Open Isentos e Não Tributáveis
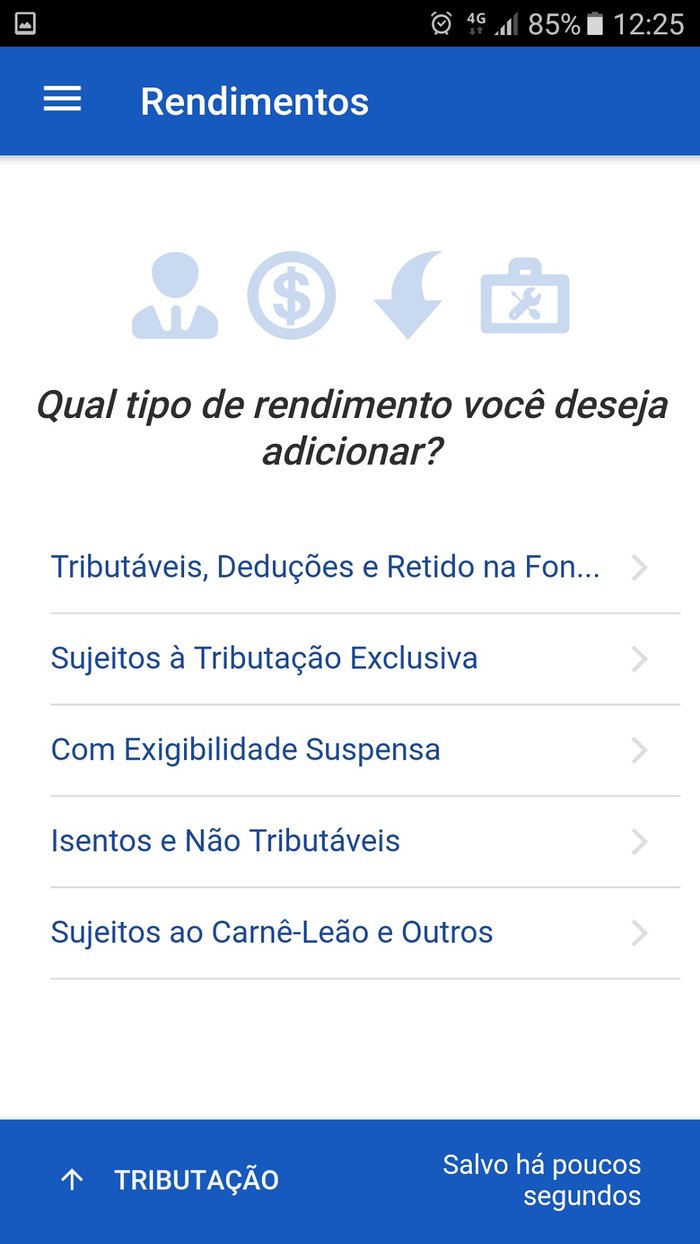700x1244 pixels. pyautogui.click(x=350, y=842)
